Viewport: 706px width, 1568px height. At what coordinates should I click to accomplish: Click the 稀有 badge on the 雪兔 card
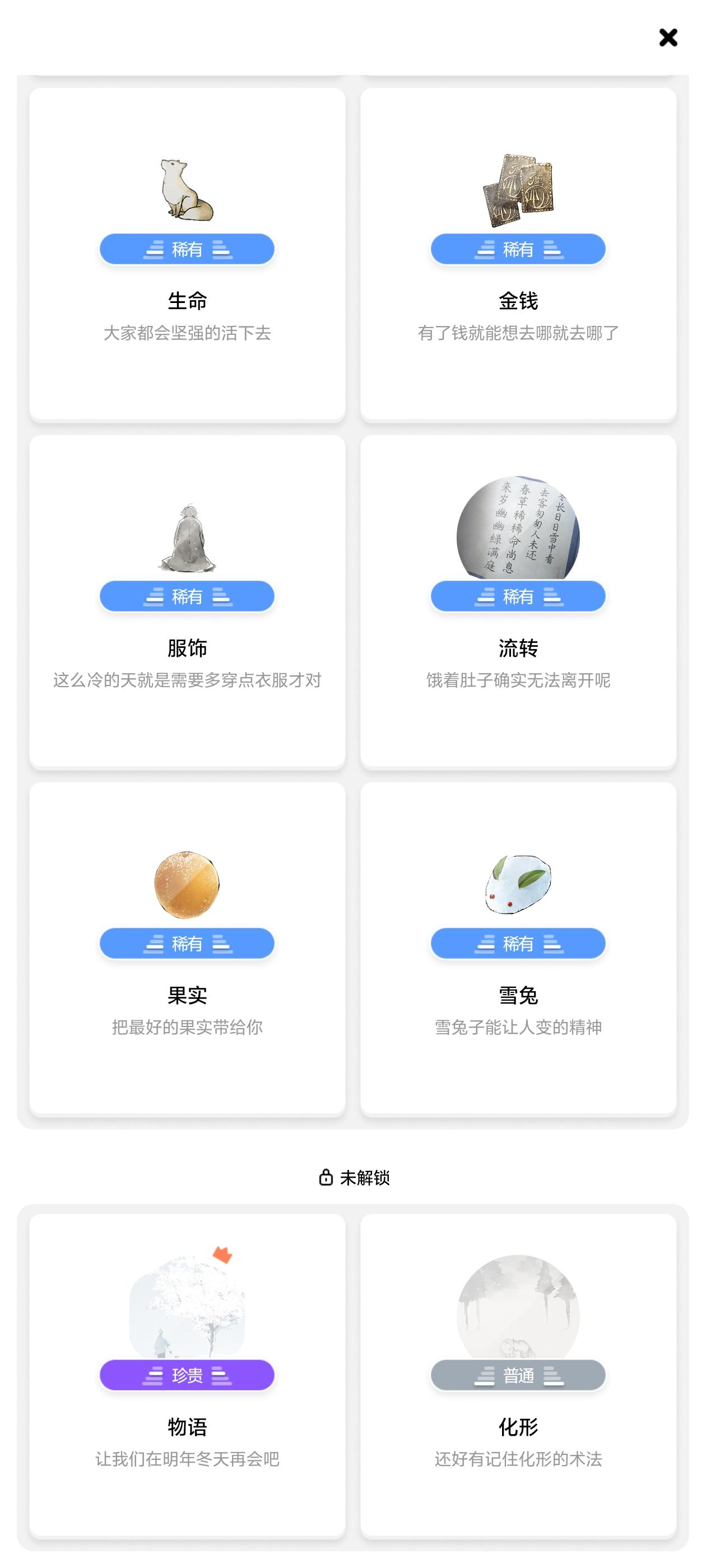[x=517, y=944]
